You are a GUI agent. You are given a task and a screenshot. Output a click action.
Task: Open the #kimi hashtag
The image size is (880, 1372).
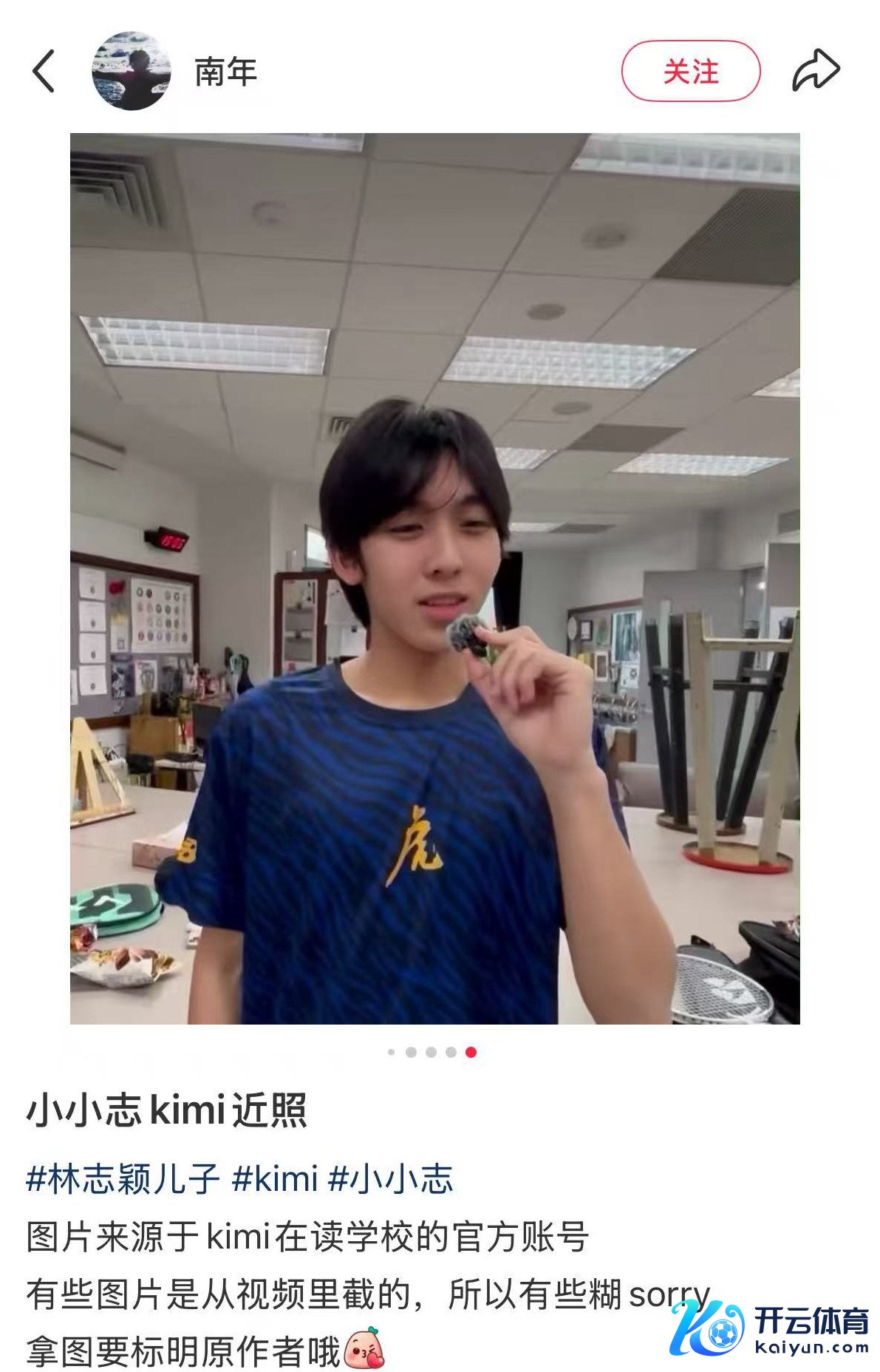point(274,1178)
